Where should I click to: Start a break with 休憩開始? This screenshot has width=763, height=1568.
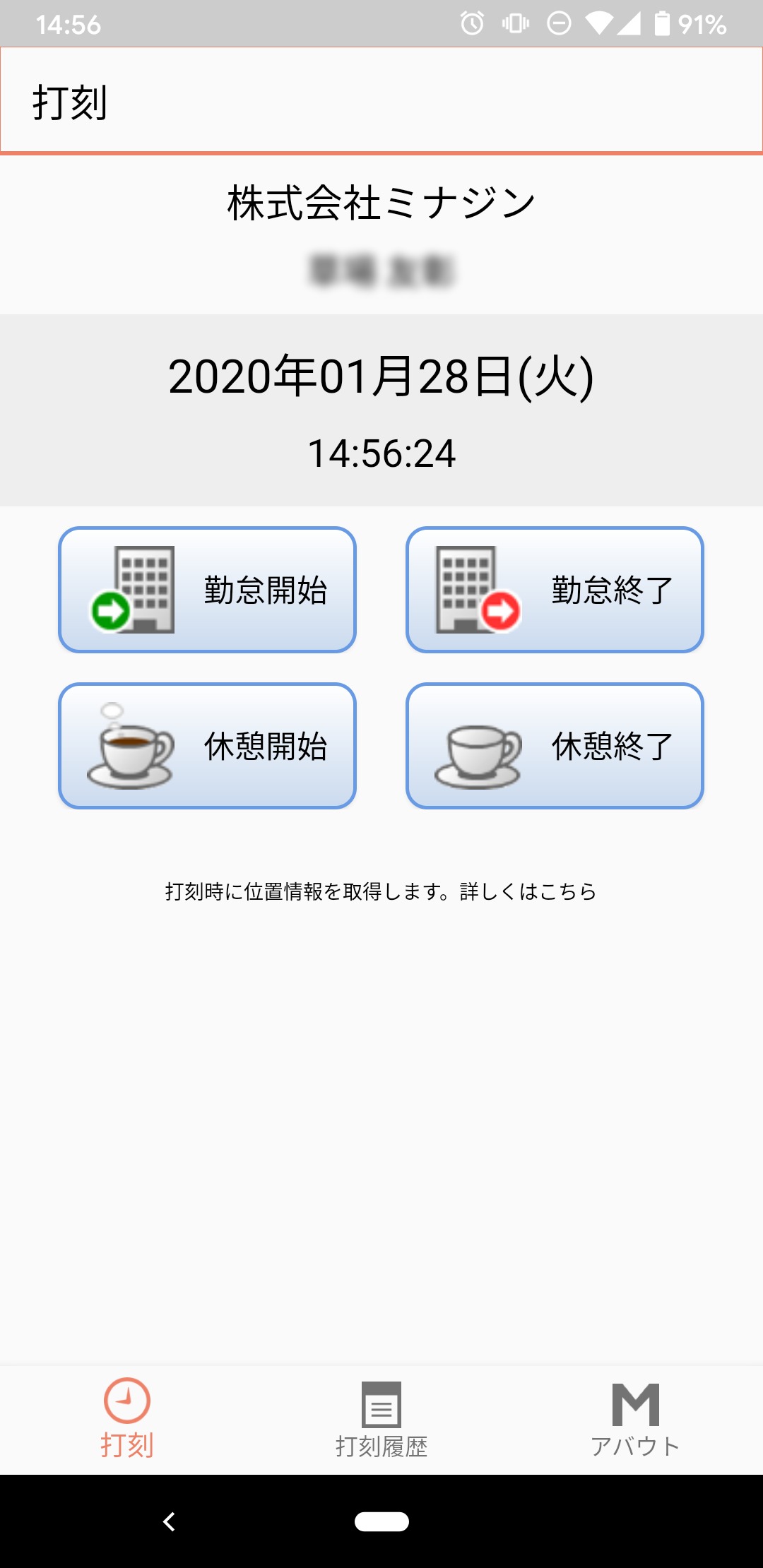tap(207, 746)
